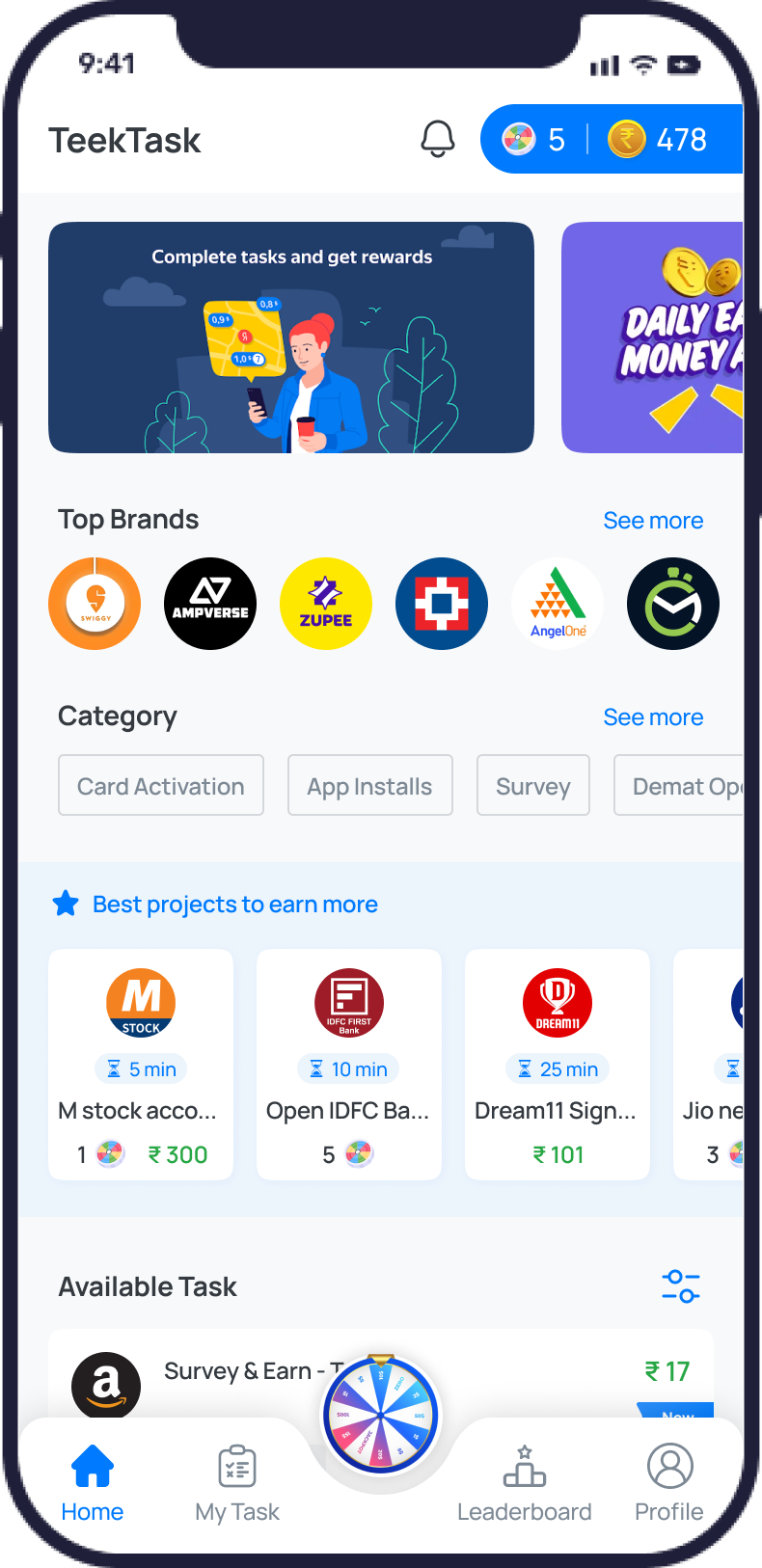See more categories
This screenshot has width=762, height=1568.
pos(653,717)
